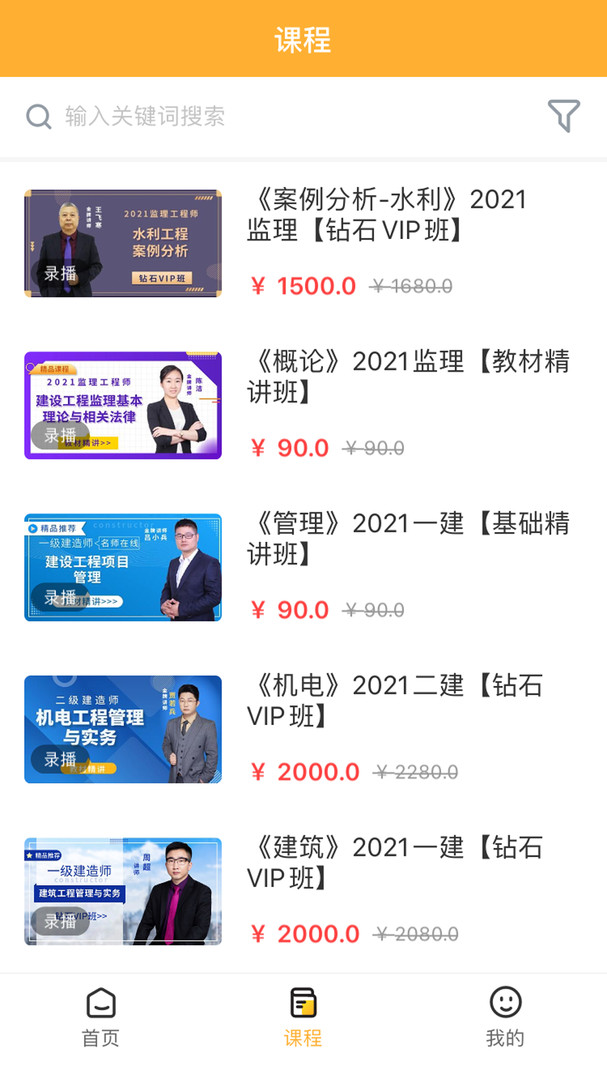Open the 《概论》2021监理 教材精讲班 course
The height and width of the screenshot is (1080, 607).
click(303, 405)
